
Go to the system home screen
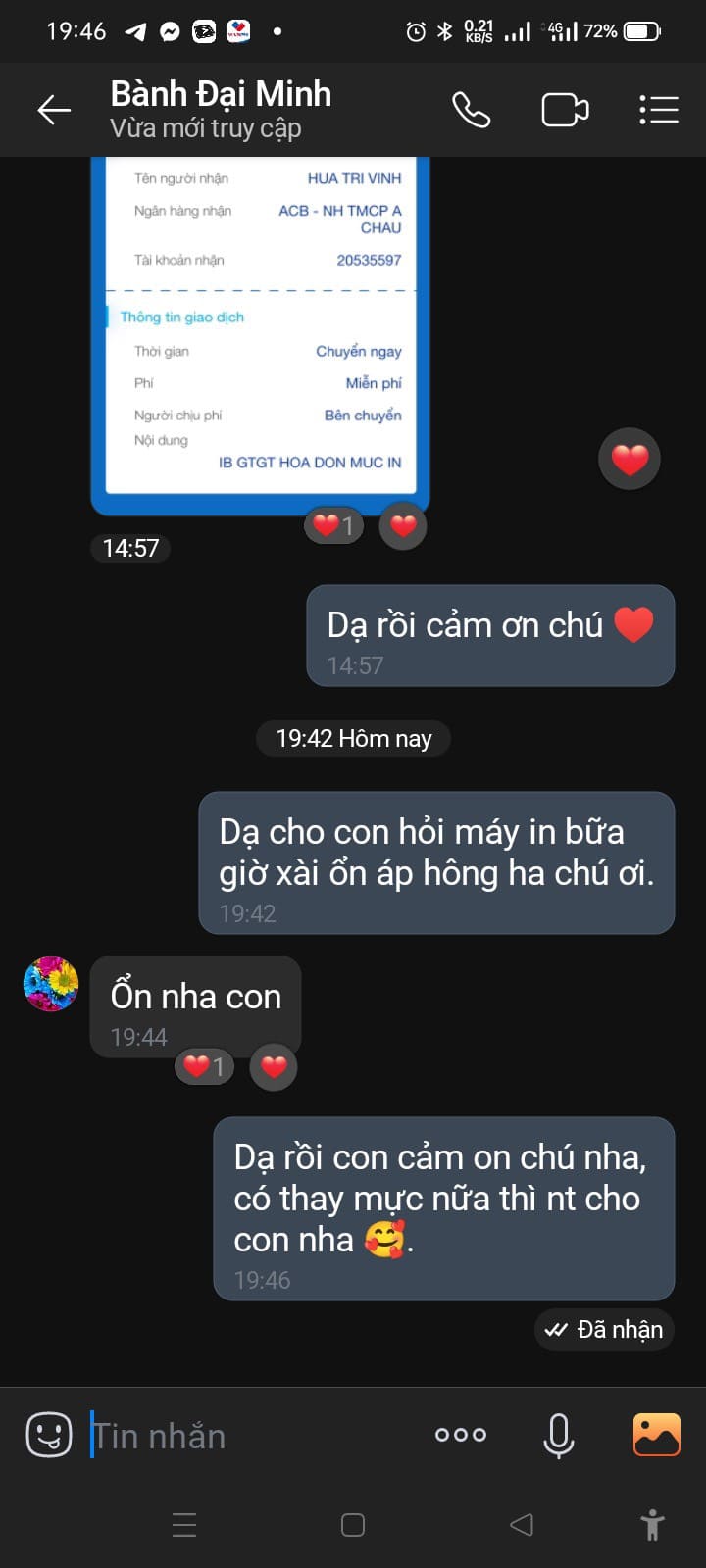click(x=353, y=1525)
